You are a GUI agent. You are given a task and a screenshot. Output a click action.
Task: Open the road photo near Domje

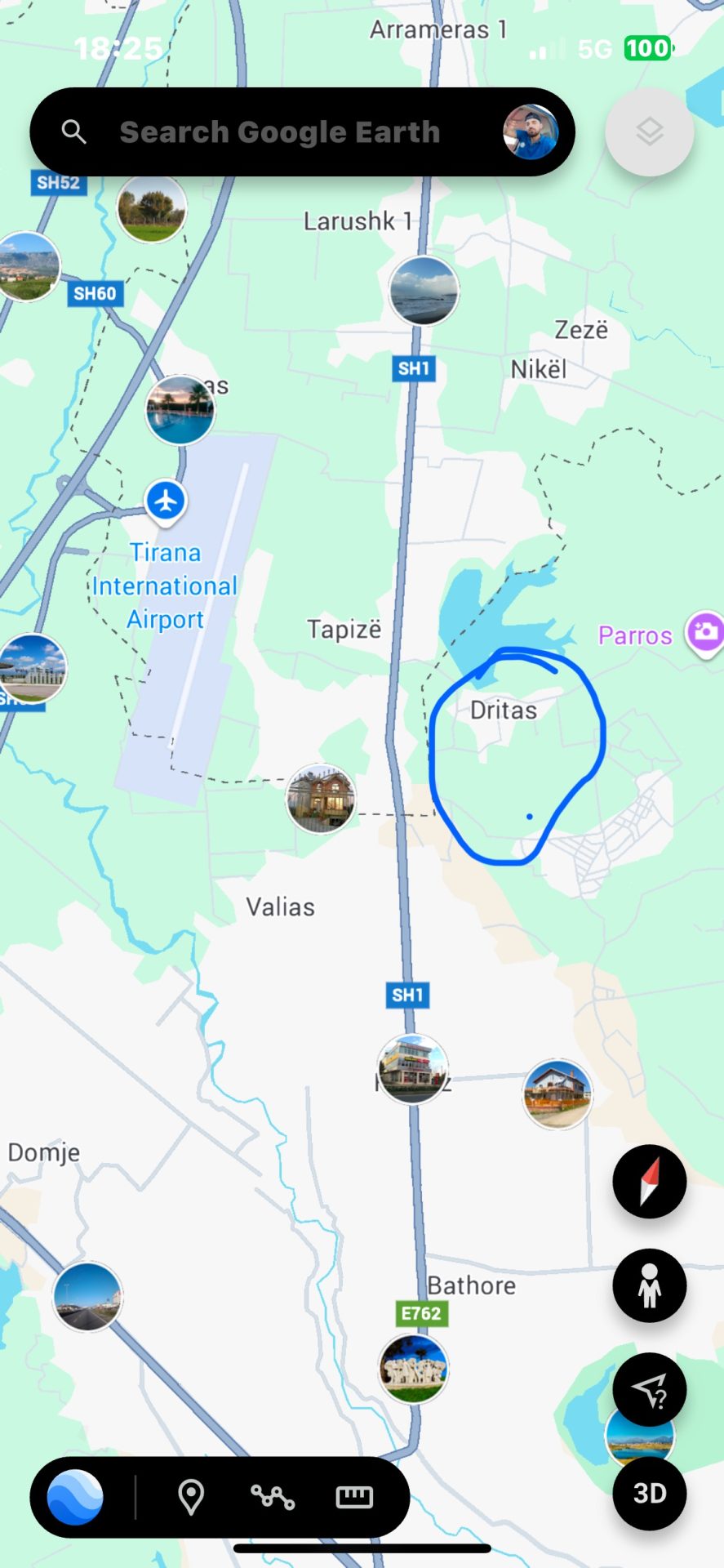tap(87, 1296)
